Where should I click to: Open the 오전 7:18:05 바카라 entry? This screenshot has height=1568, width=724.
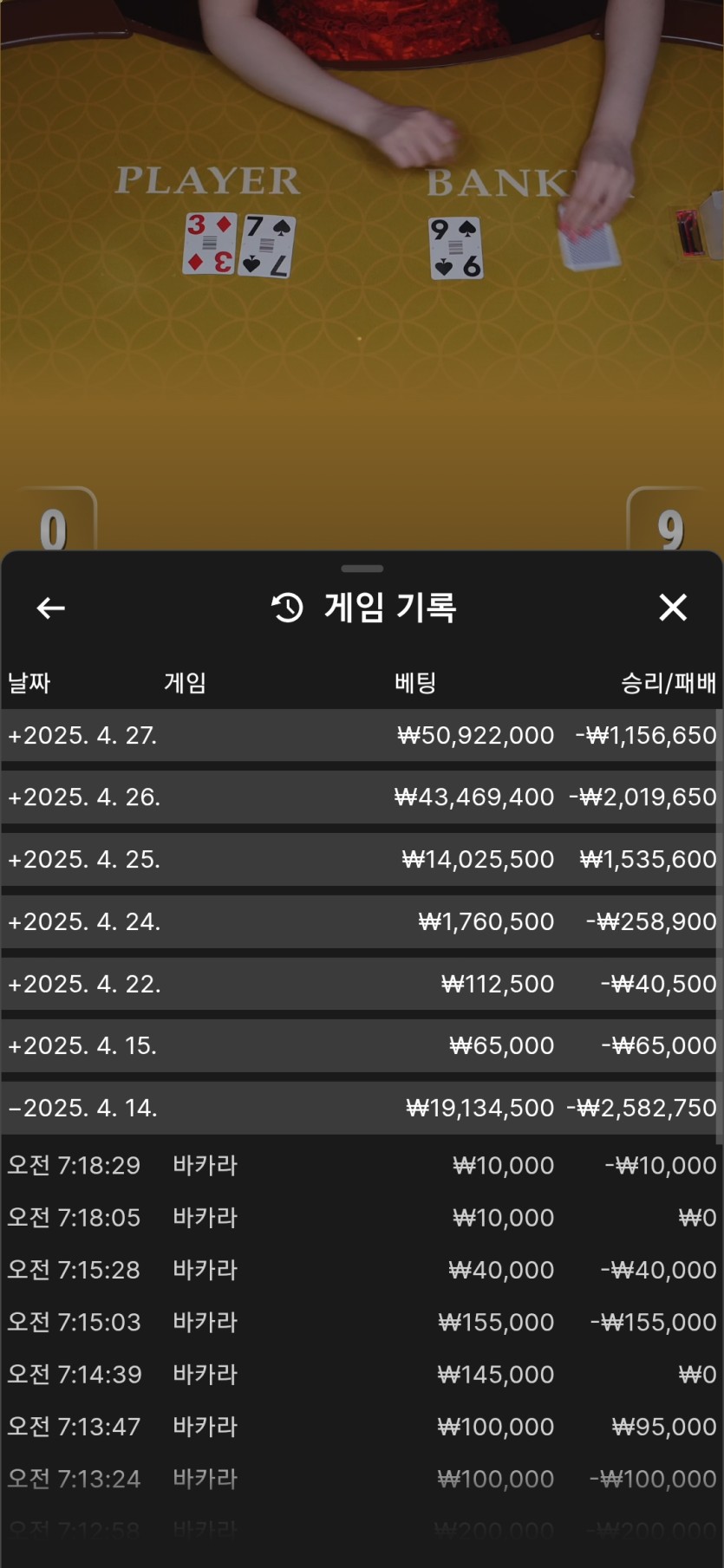click(x=362, y=1218)
